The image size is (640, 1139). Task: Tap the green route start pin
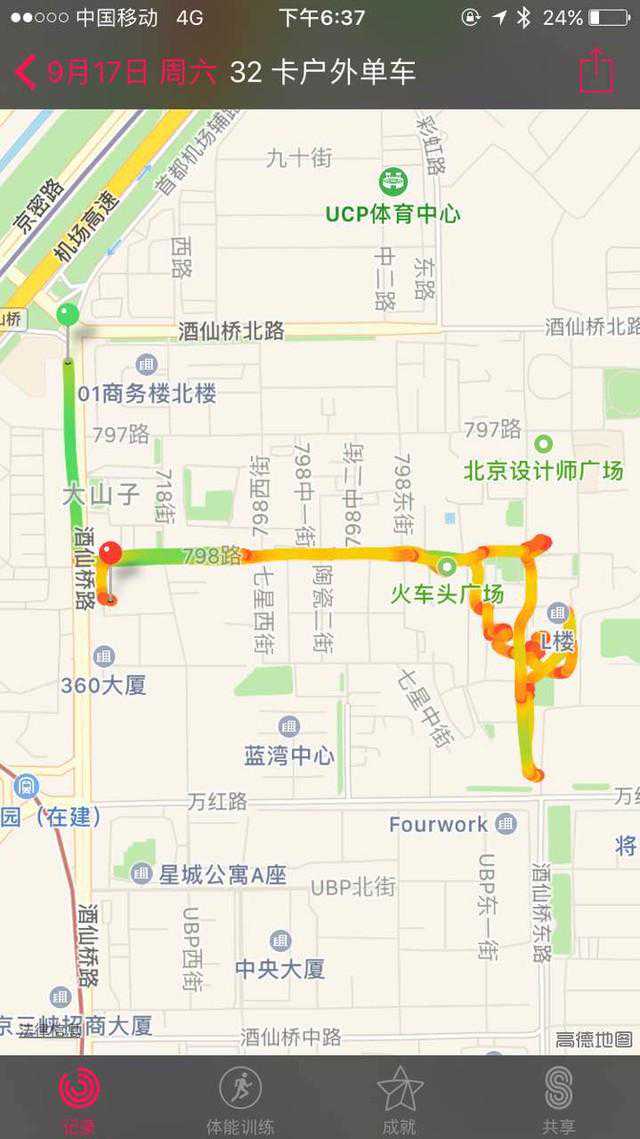pos(67,315)
